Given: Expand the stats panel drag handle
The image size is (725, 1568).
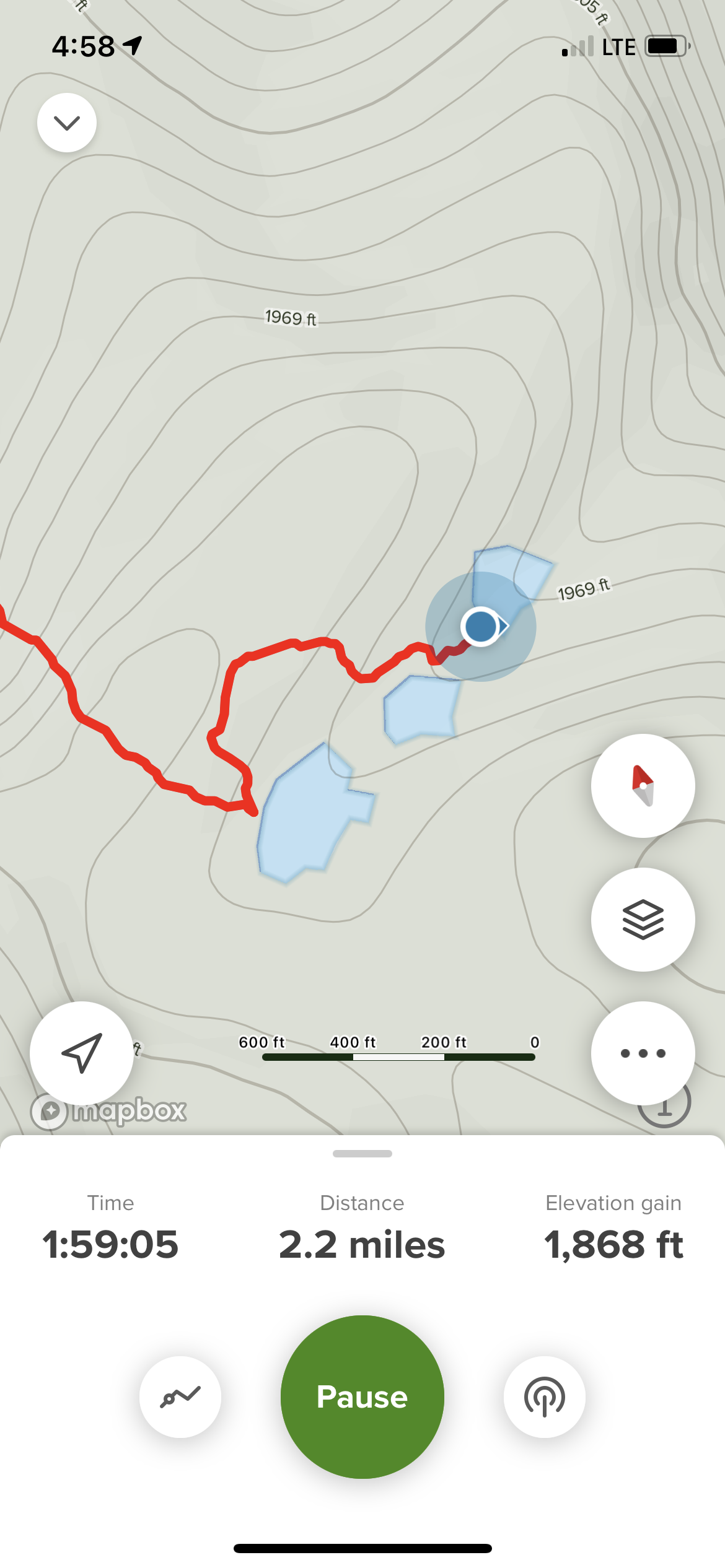Looking at the screenshot, I should [x=362, y=1154].
